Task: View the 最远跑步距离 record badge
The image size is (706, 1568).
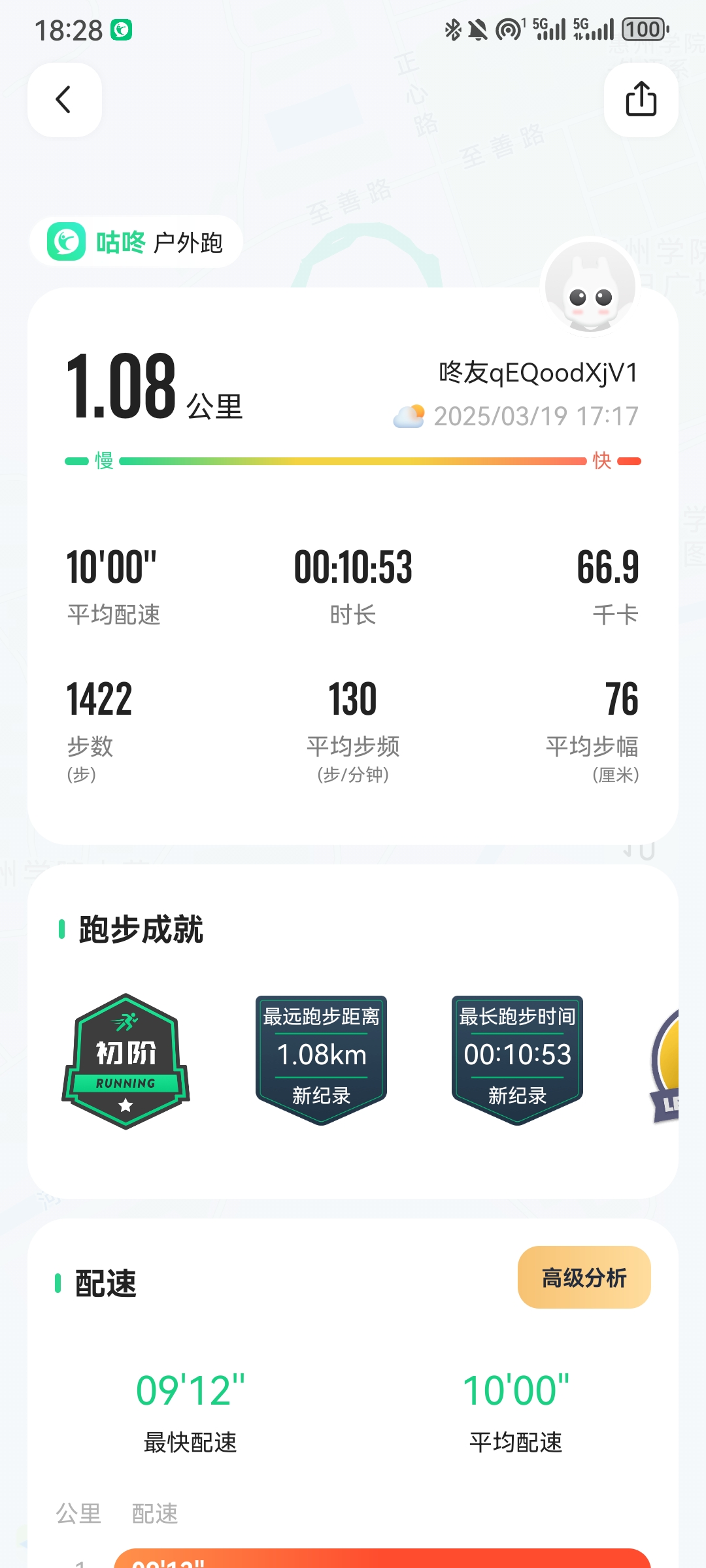Action: [321, 1060]
